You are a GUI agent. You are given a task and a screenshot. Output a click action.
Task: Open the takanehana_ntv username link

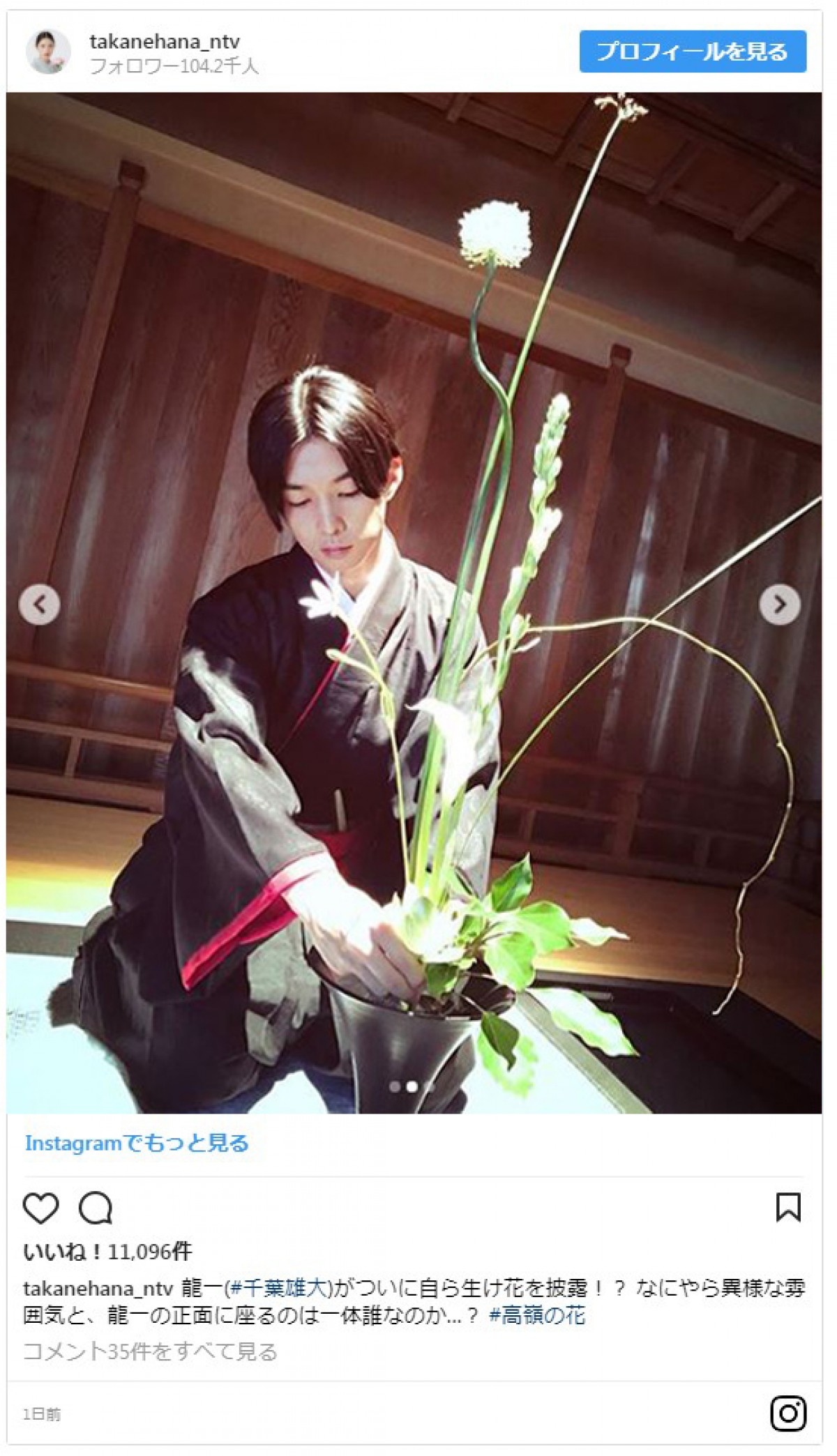point(164,42)
